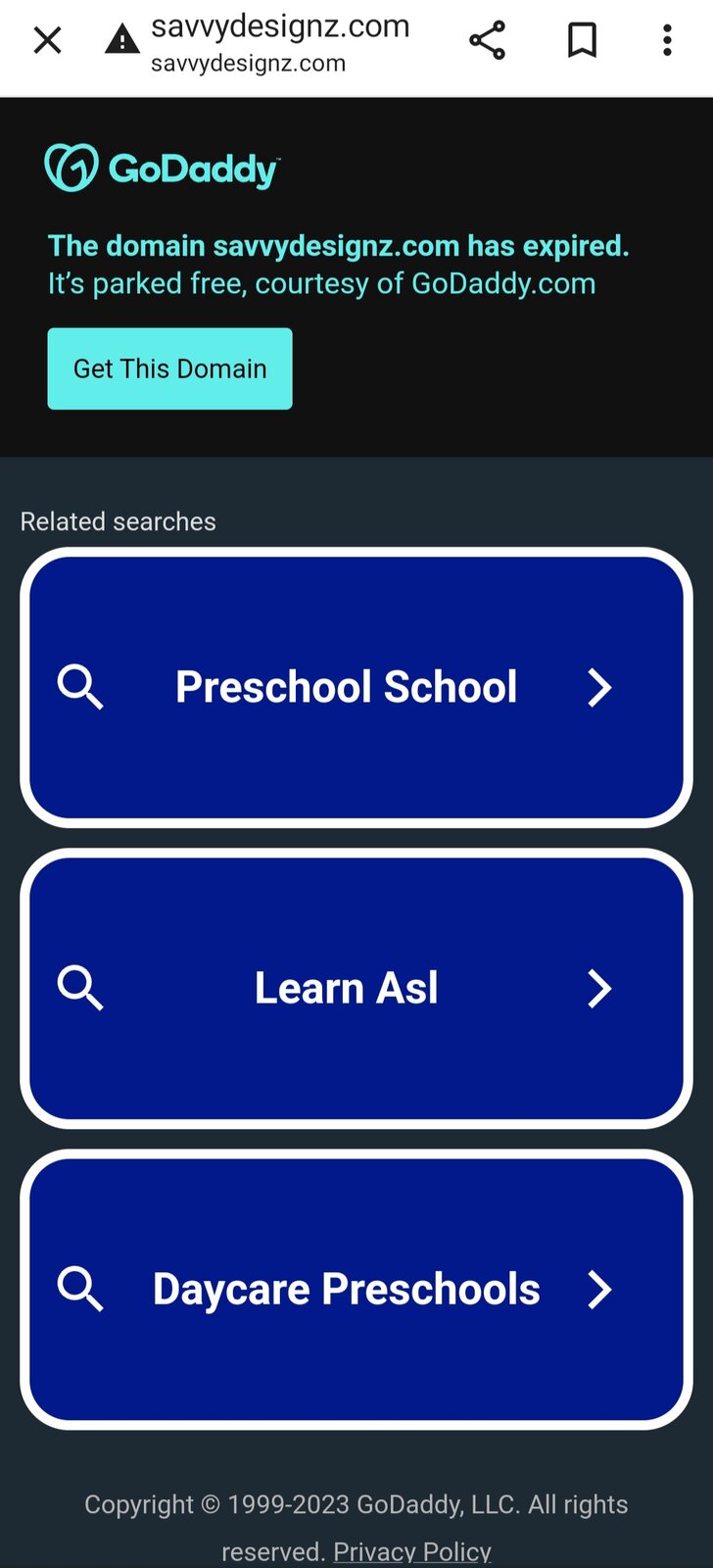Image resolution: width=713 pixels, height=1568 pixels.
Task: Bookmark the current page
Action: point(582,41)
